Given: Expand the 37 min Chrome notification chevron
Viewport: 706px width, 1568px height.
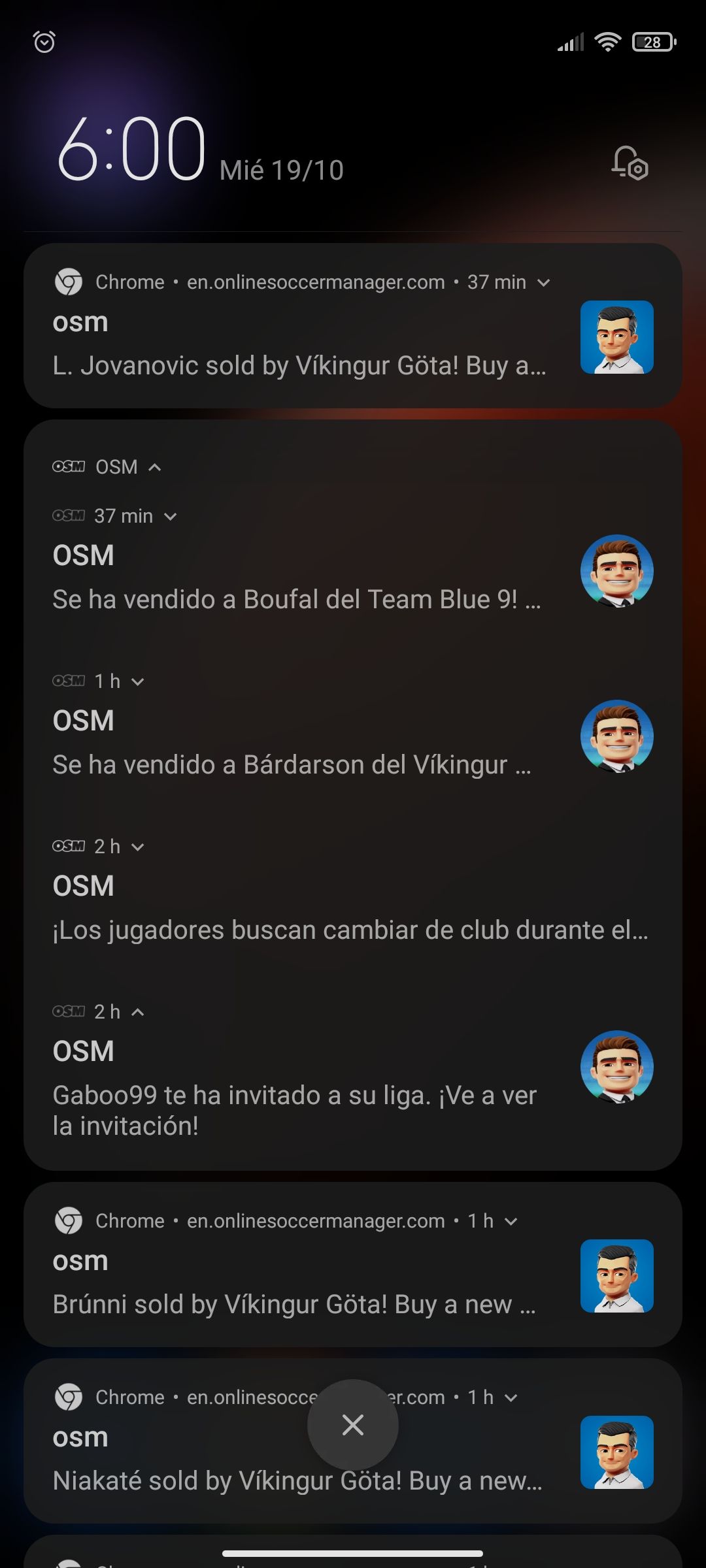Looking at the screenshot, I should 543,283.
